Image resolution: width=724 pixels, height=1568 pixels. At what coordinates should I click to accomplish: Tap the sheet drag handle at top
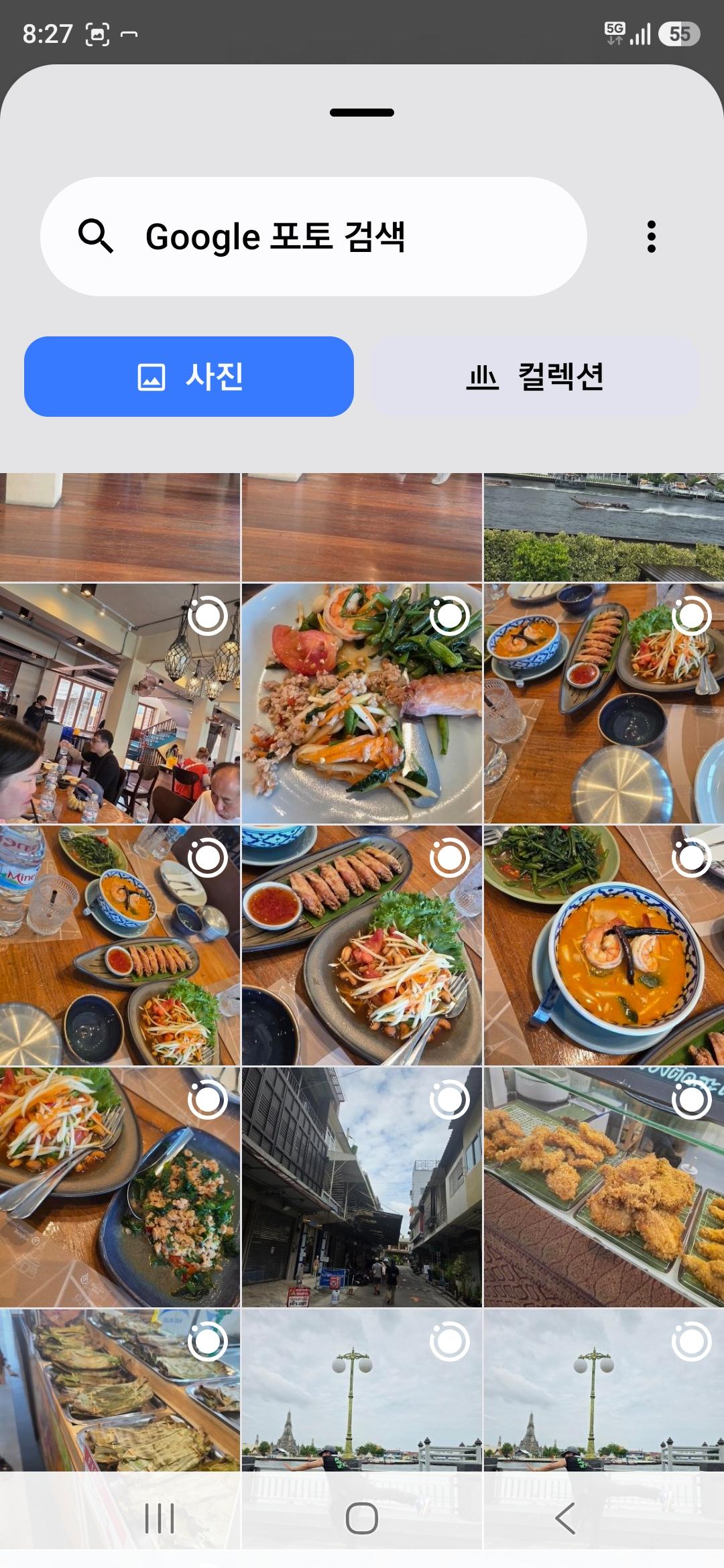362,113
